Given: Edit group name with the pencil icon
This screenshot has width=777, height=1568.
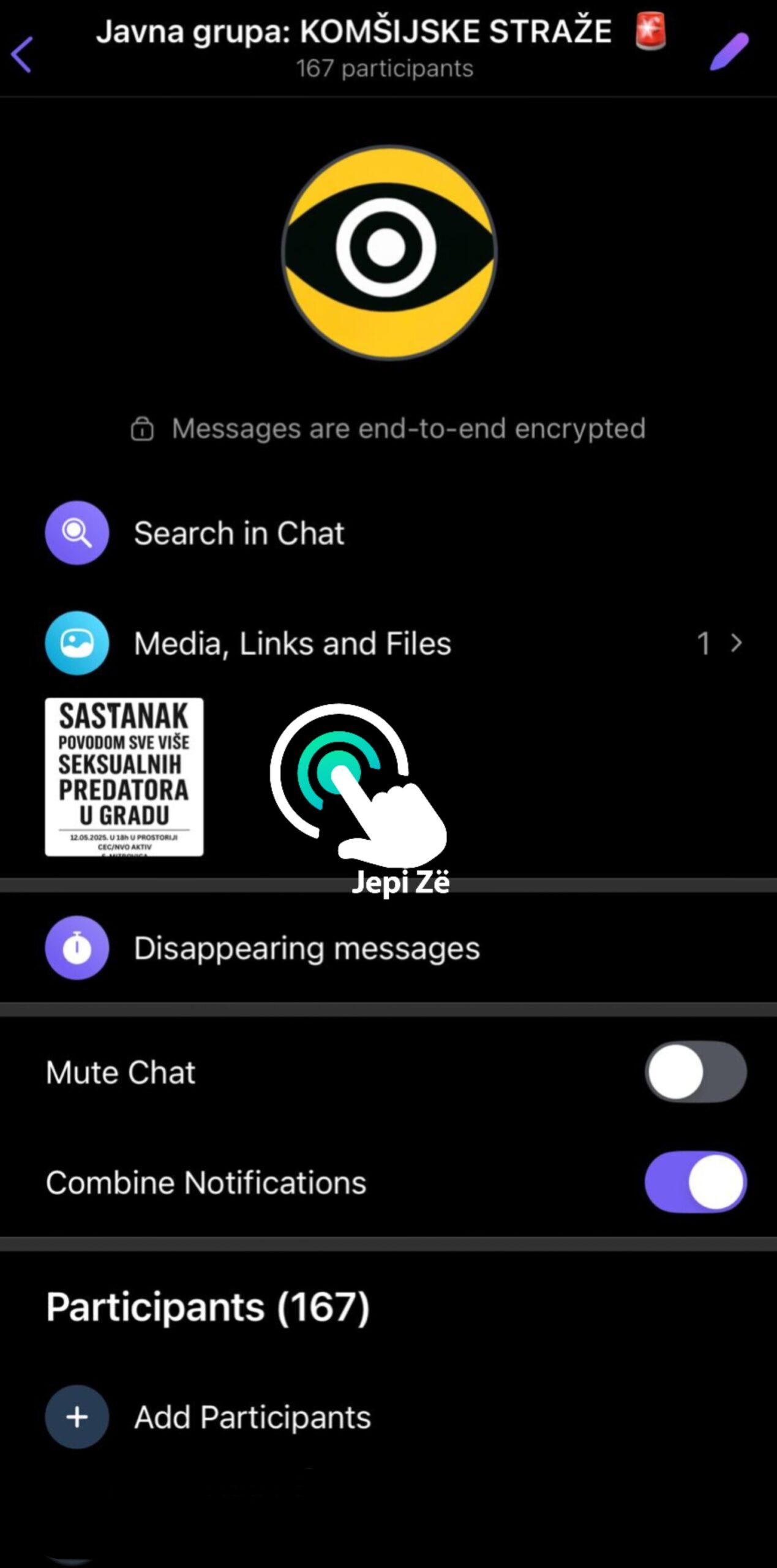Looking at the screenshot, I should point(729,53).
